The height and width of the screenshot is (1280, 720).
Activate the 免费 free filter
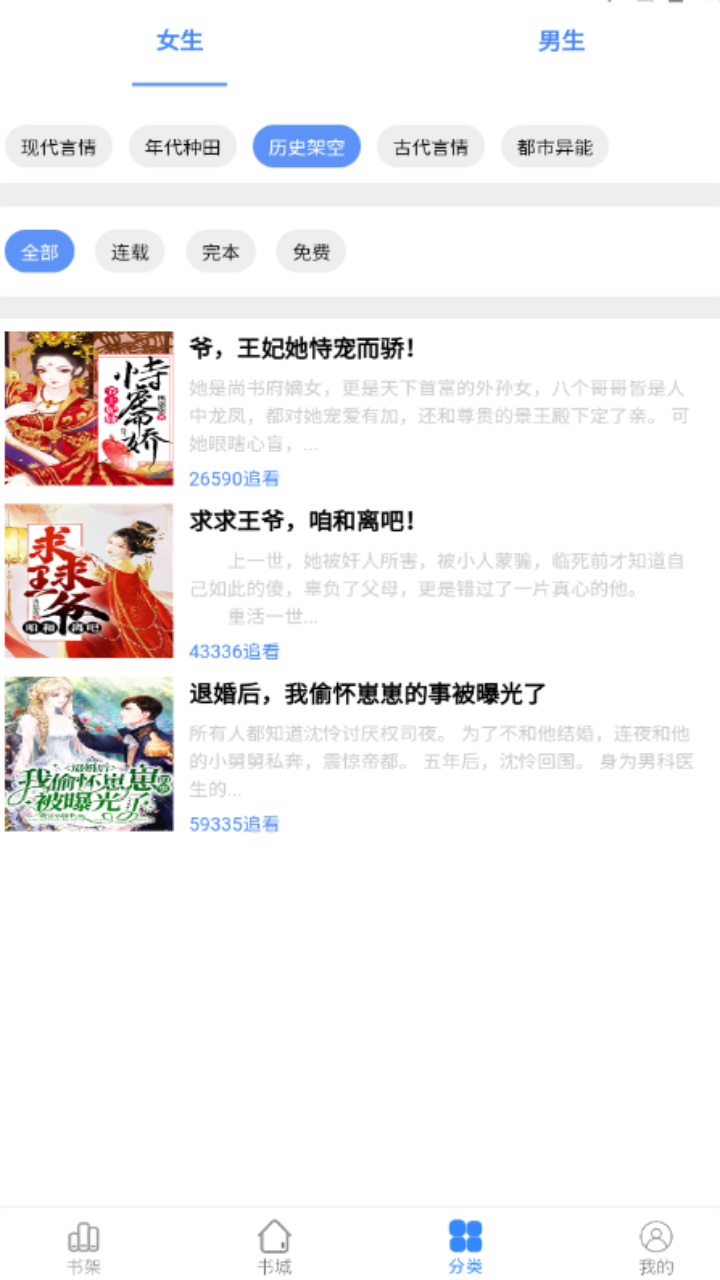click(x=310, y=251)
